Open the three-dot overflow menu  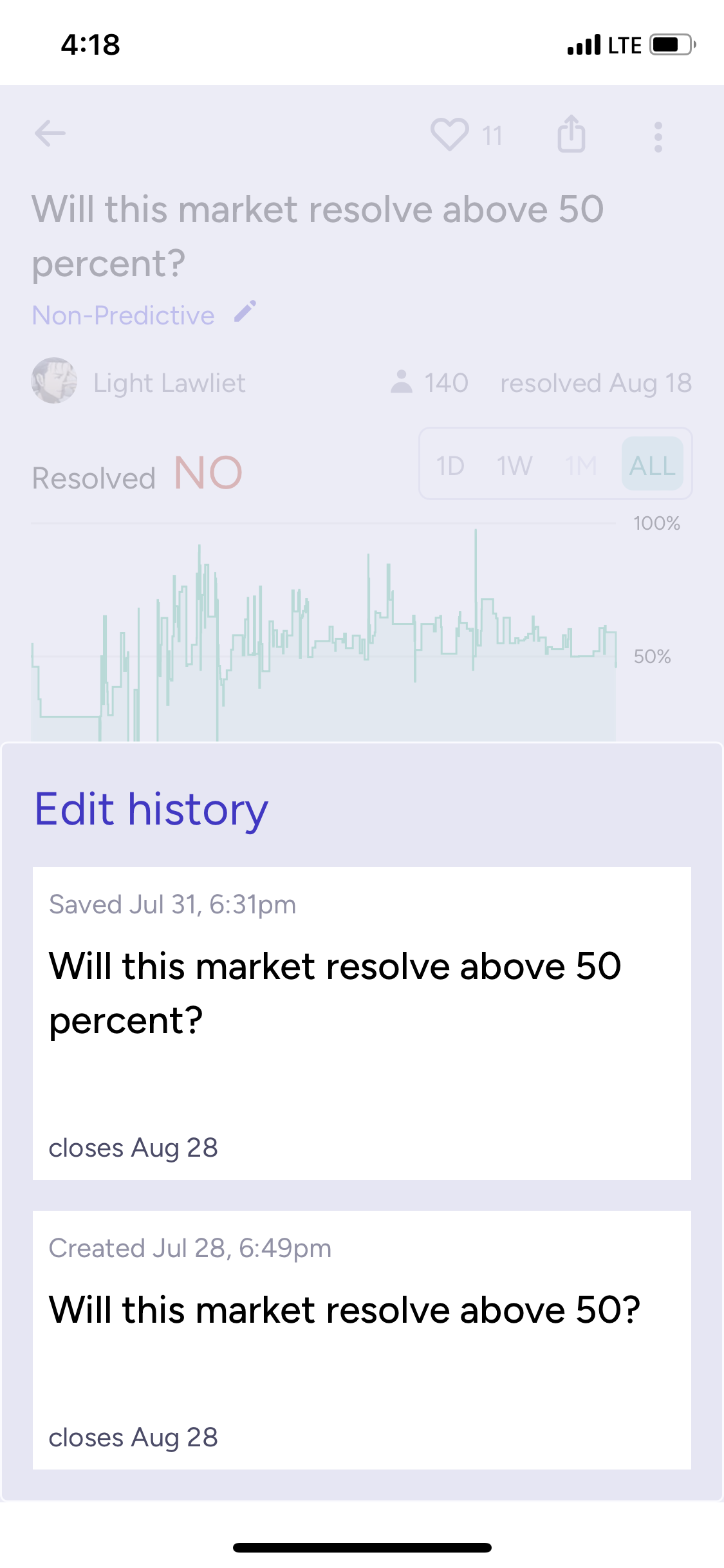tap(658, 136)
